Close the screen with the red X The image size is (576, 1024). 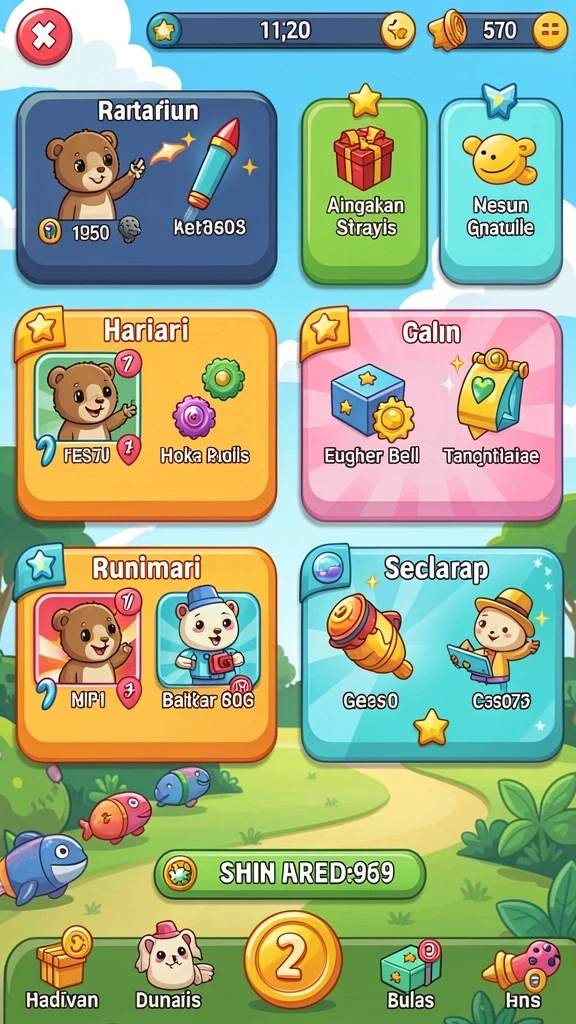44,37
